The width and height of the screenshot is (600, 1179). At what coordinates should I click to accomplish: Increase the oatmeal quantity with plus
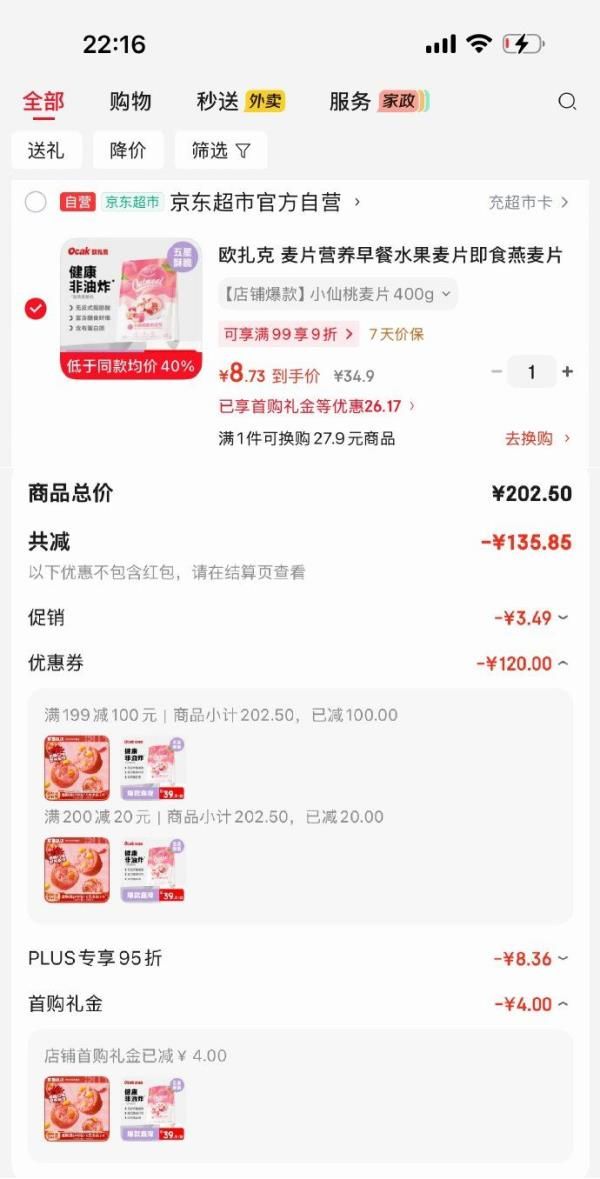point(567,372)
